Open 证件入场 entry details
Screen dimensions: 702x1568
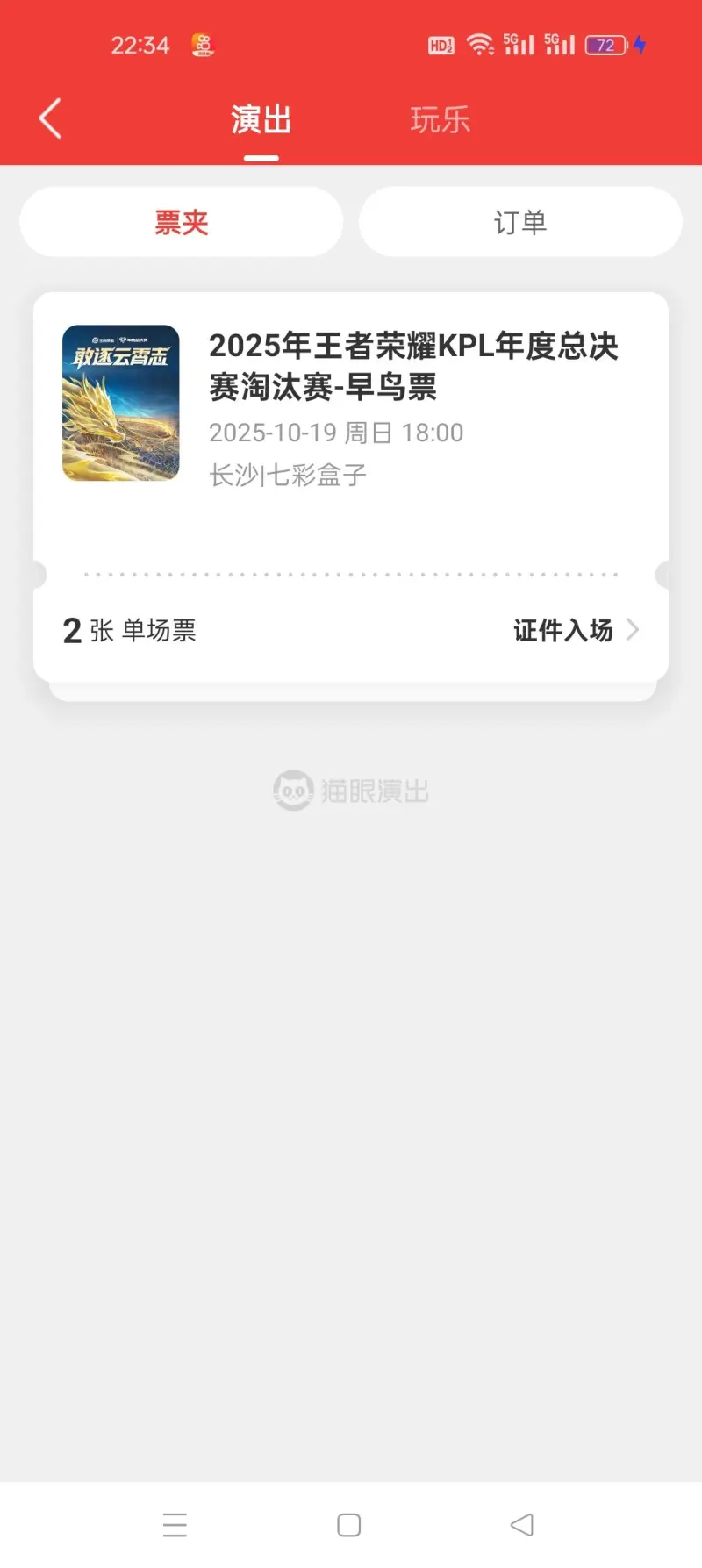click(x=575, y=630)
